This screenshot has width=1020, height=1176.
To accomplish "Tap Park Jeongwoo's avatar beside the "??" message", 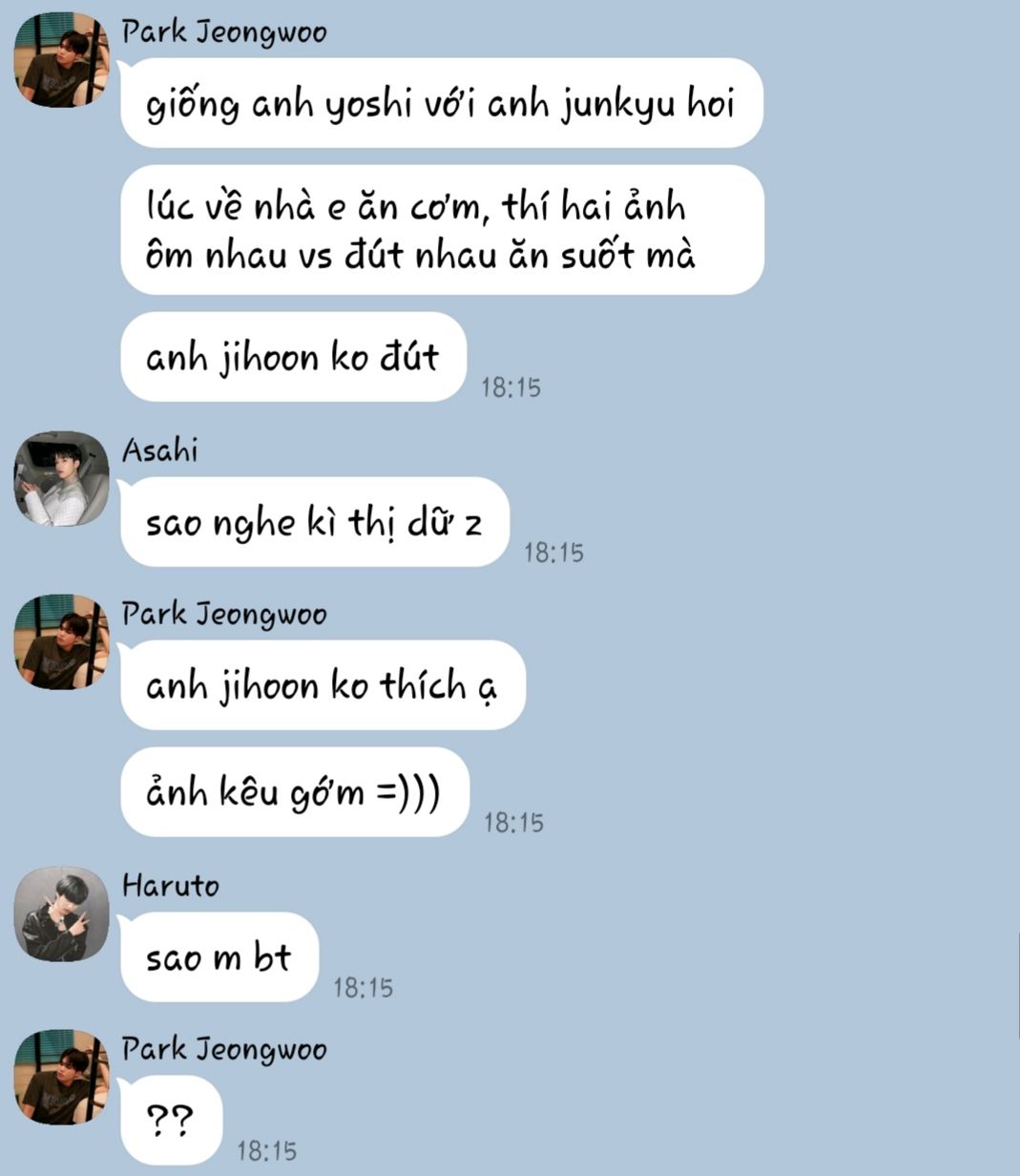I will coord(62,1077).
